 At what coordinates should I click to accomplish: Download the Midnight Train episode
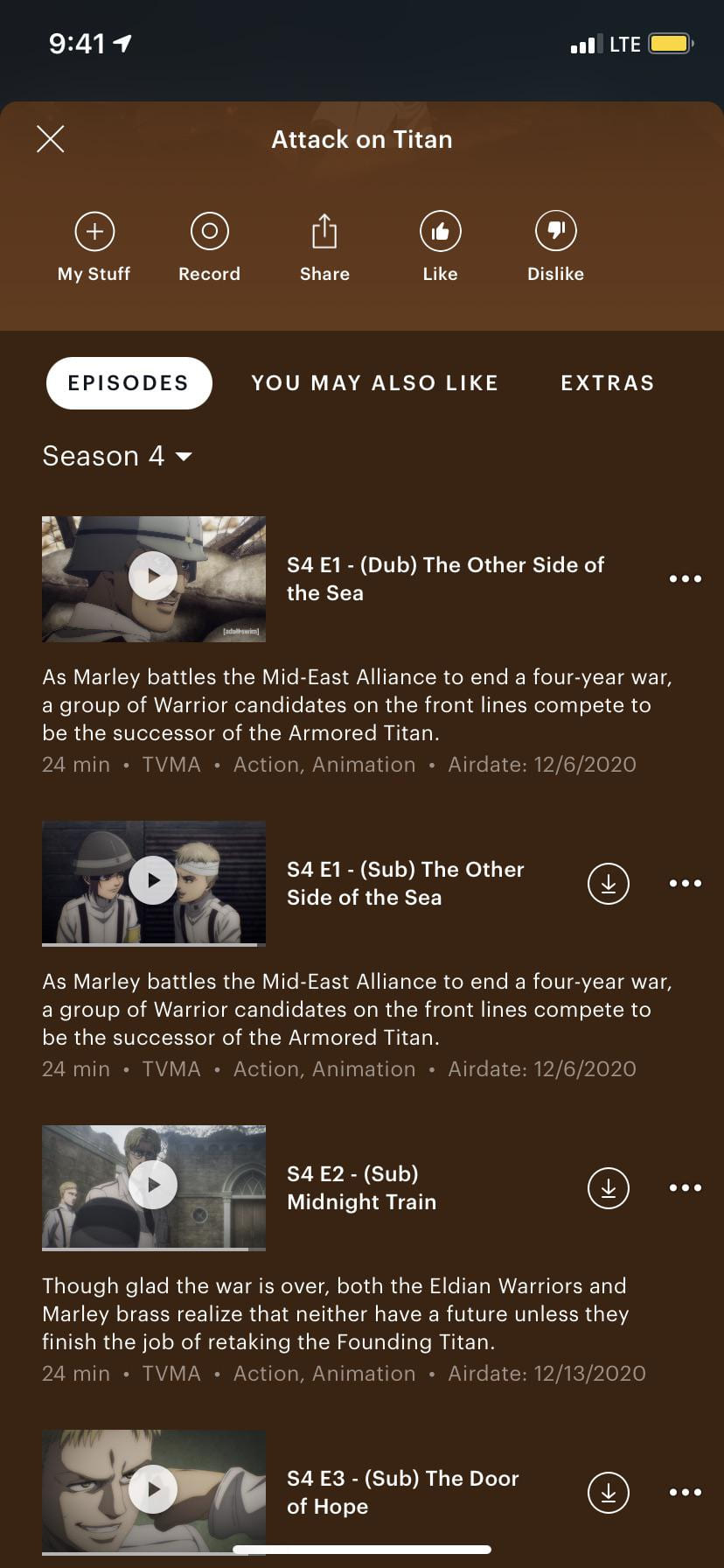tap(609, 1187)
